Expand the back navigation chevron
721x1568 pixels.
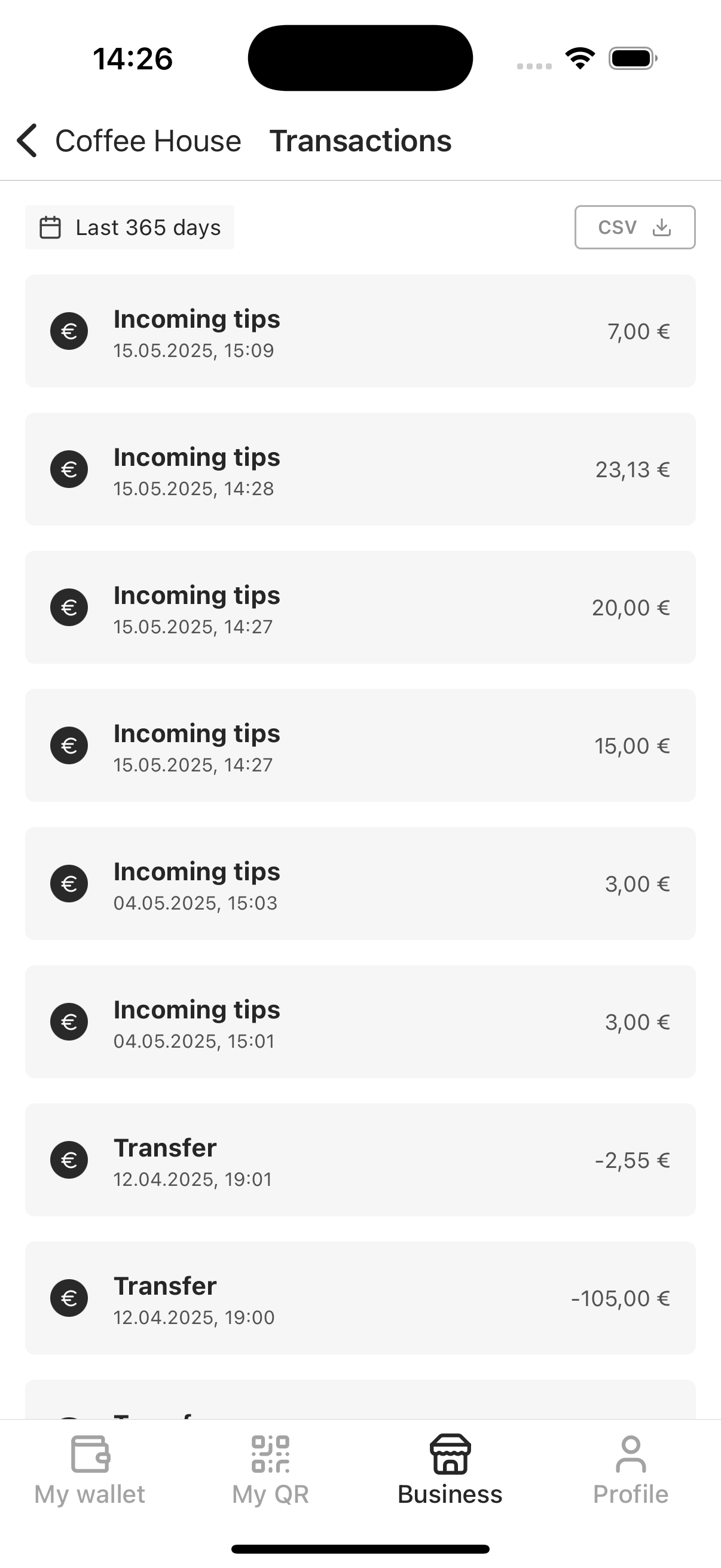point(27,140)
